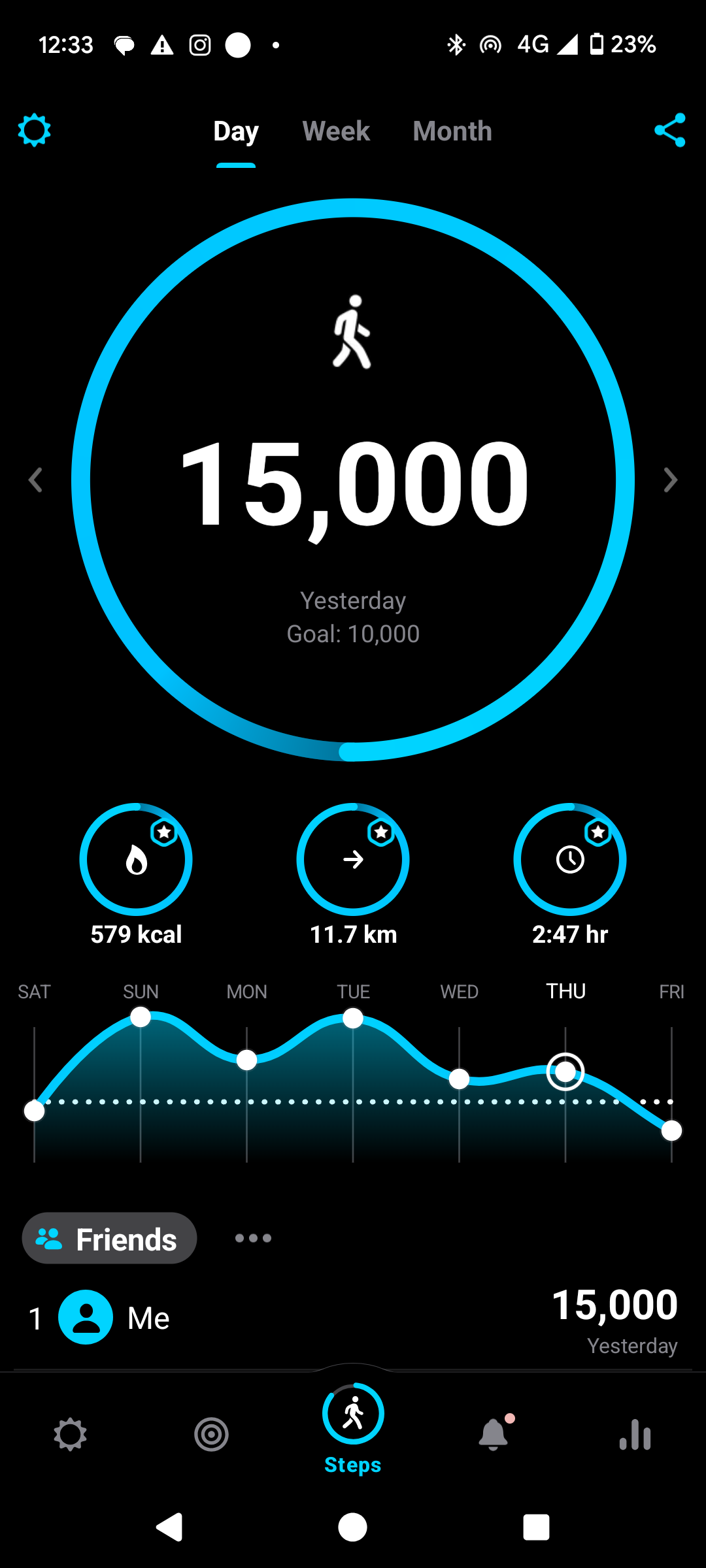Open settings gear in top-left corner
Screen dimensions: 706x1568
[x=34, y=130]
